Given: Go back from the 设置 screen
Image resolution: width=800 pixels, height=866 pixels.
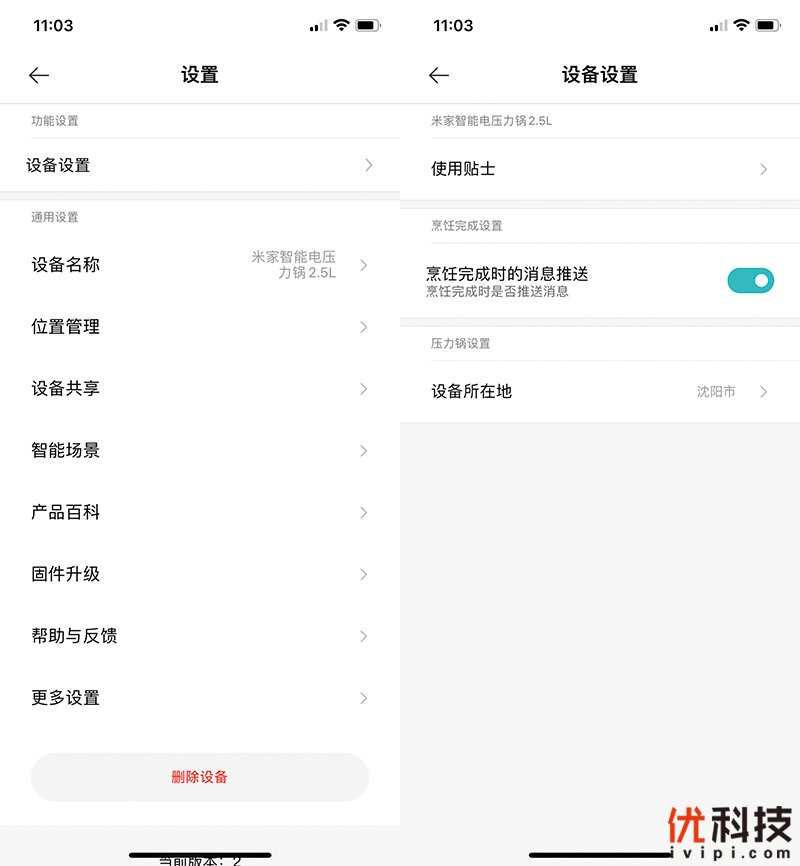Looking at the screenshot, I should [x=39, y=75].
